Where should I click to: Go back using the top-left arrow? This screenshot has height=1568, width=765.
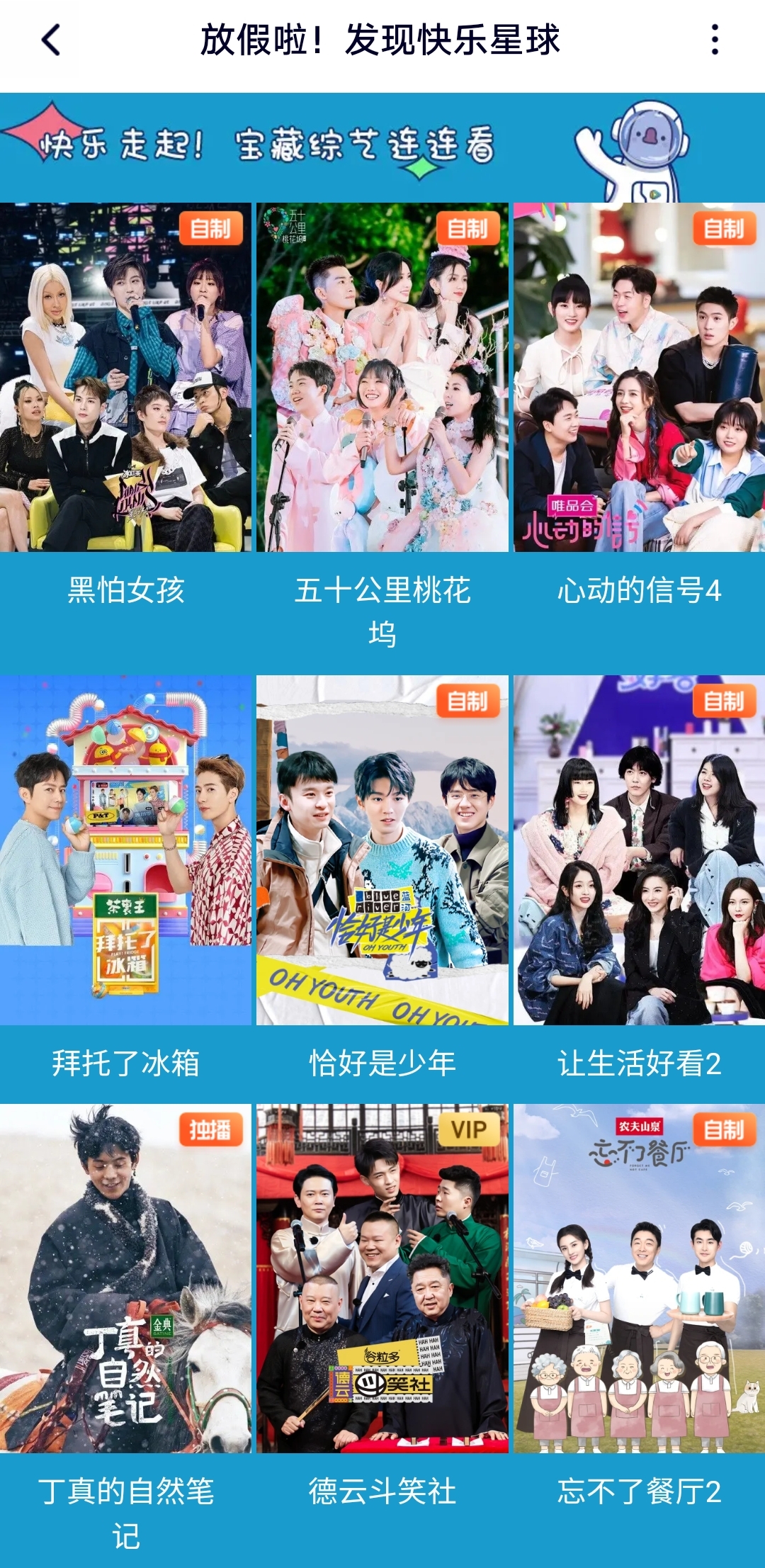[x=51, y=40]
